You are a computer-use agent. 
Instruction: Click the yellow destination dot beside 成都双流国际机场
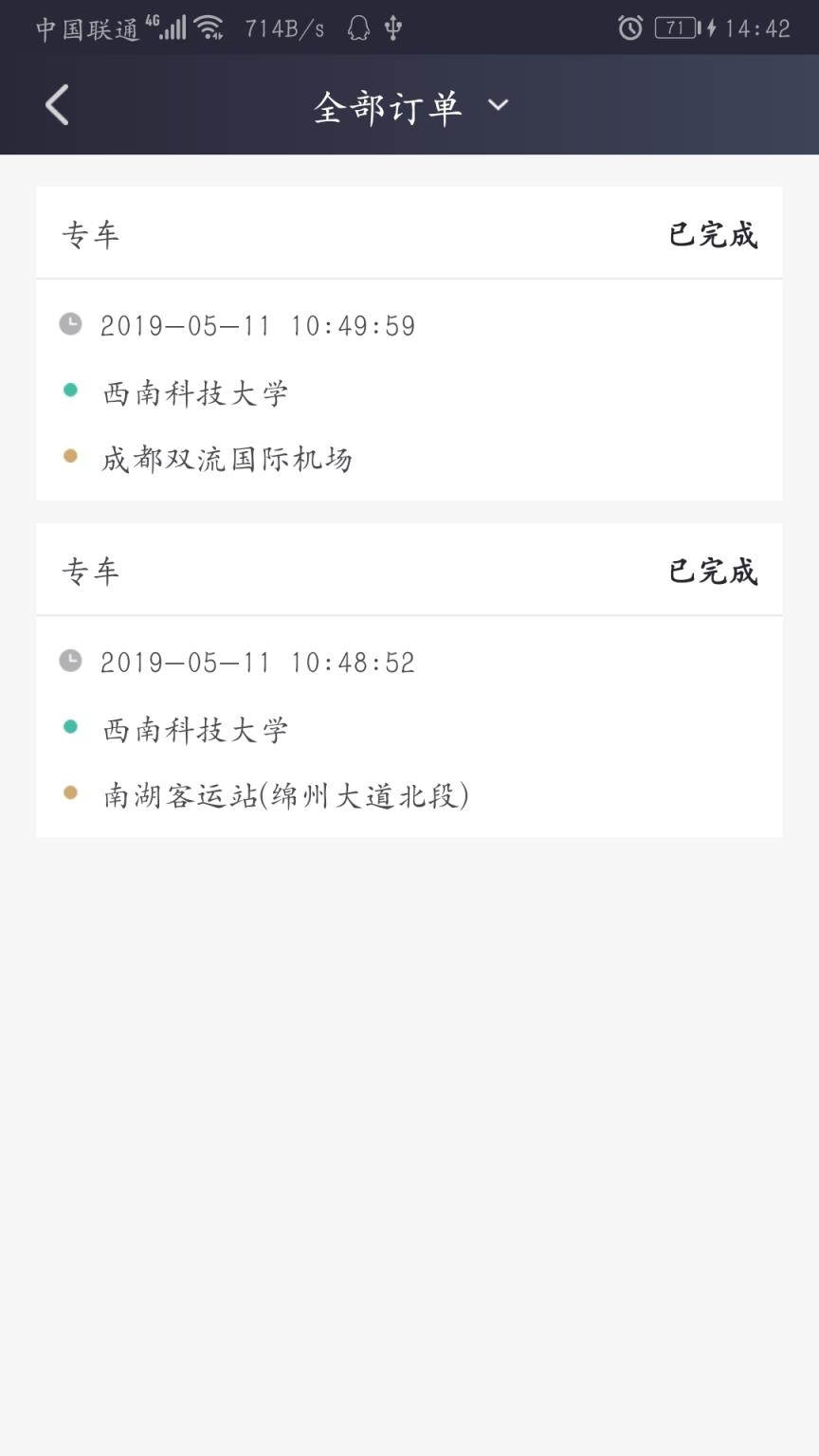[70, 457]
